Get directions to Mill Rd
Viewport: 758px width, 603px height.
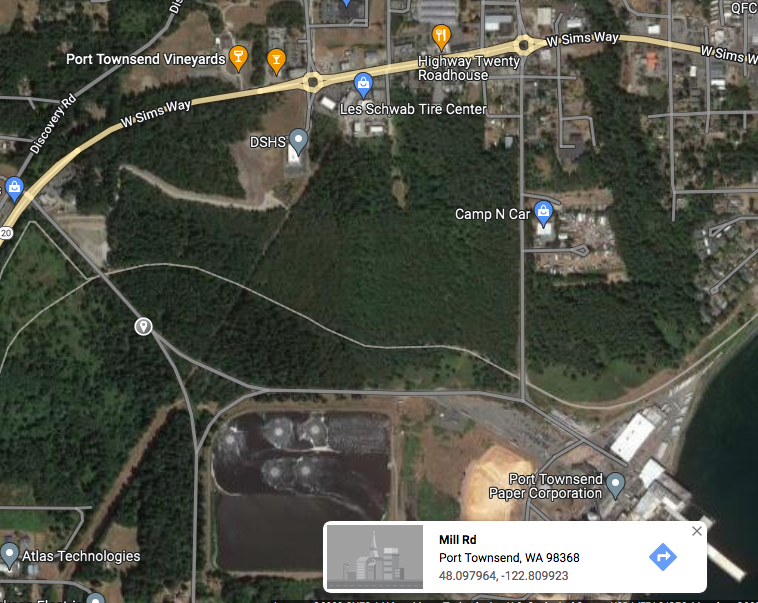(662, 557)
